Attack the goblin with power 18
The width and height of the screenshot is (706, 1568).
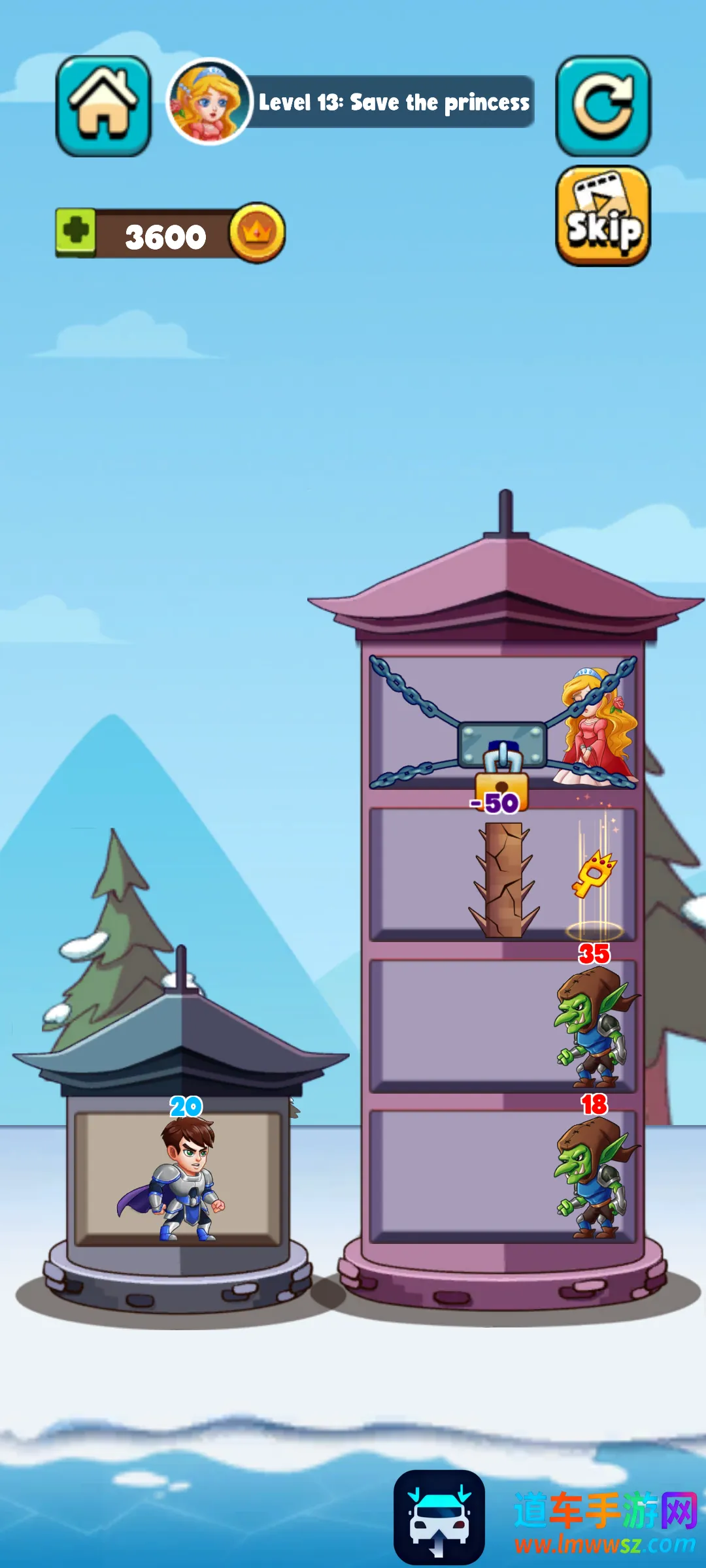click(592, 1176)
